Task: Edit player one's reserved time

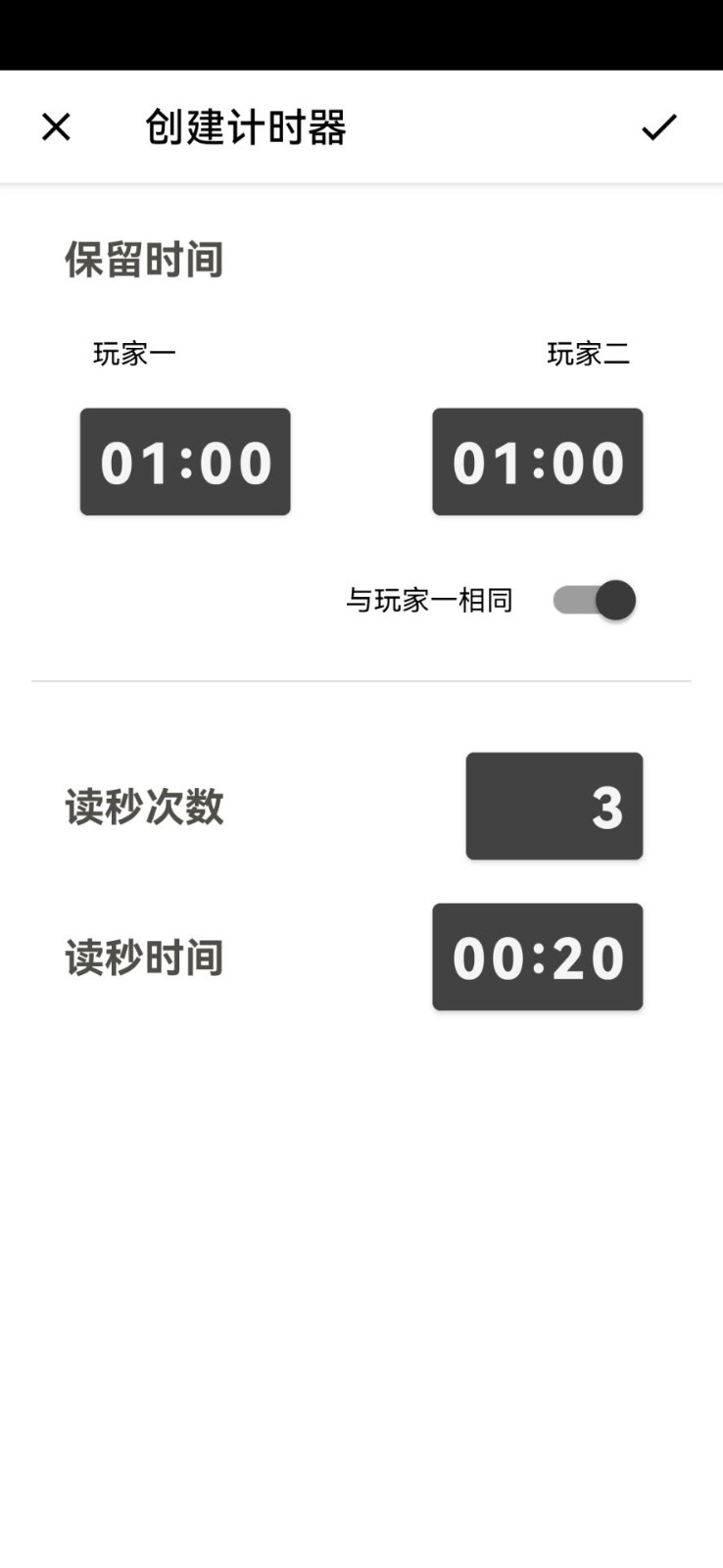Action: [x=185, y=462]
